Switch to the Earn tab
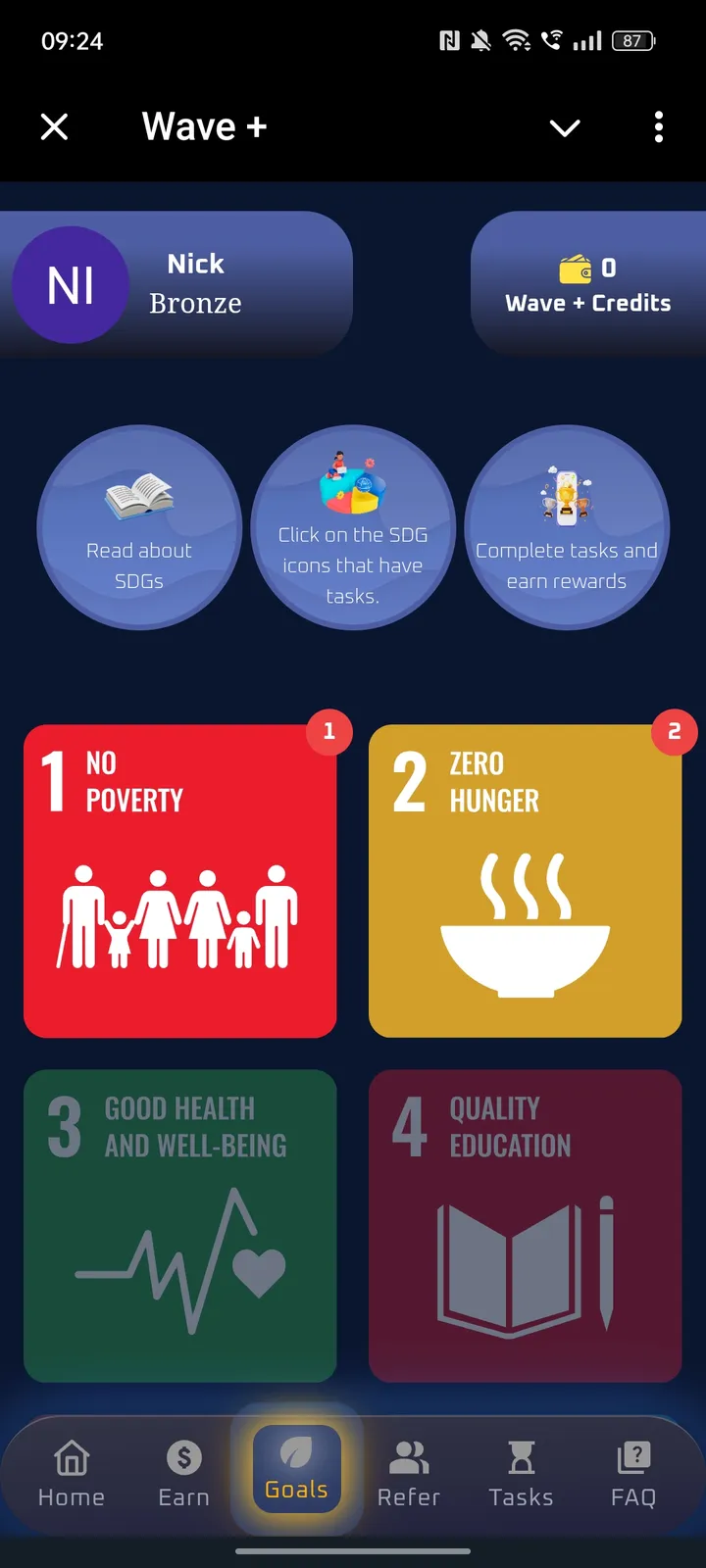The height and width of the screenshot is (1568, 706). pyautogui.click(x=184, y=1474)
